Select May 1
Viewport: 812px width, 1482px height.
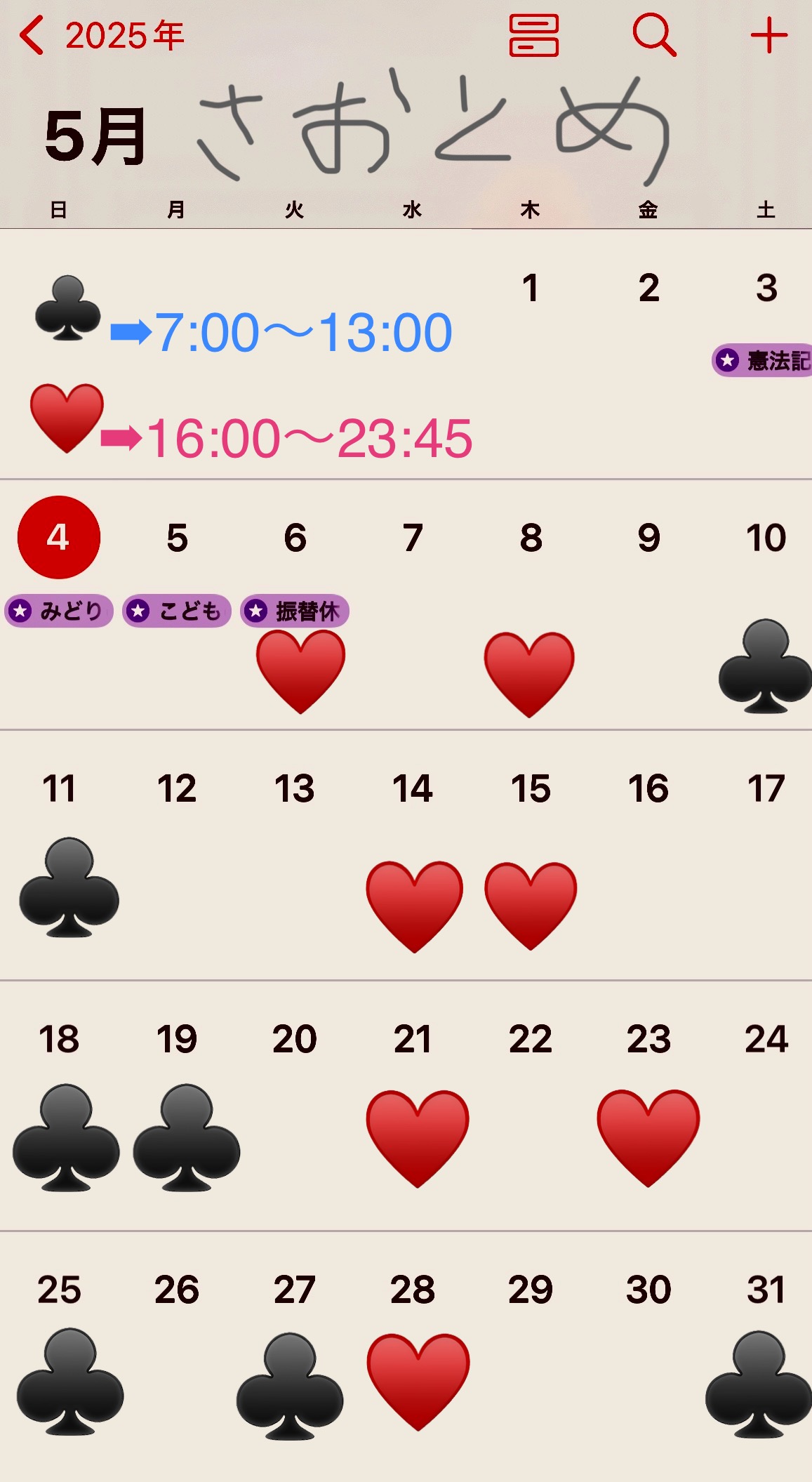point(531,288)
